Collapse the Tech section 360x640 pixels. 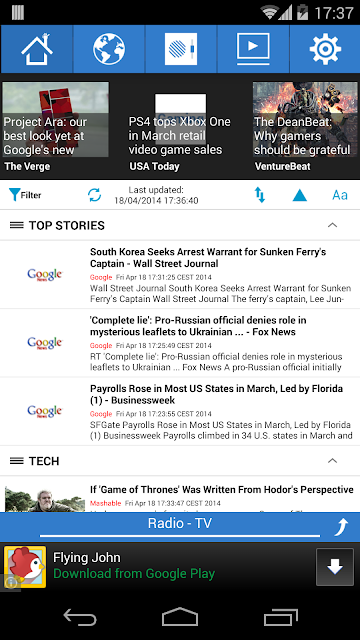pyautogui.click(x=333, y=461)
